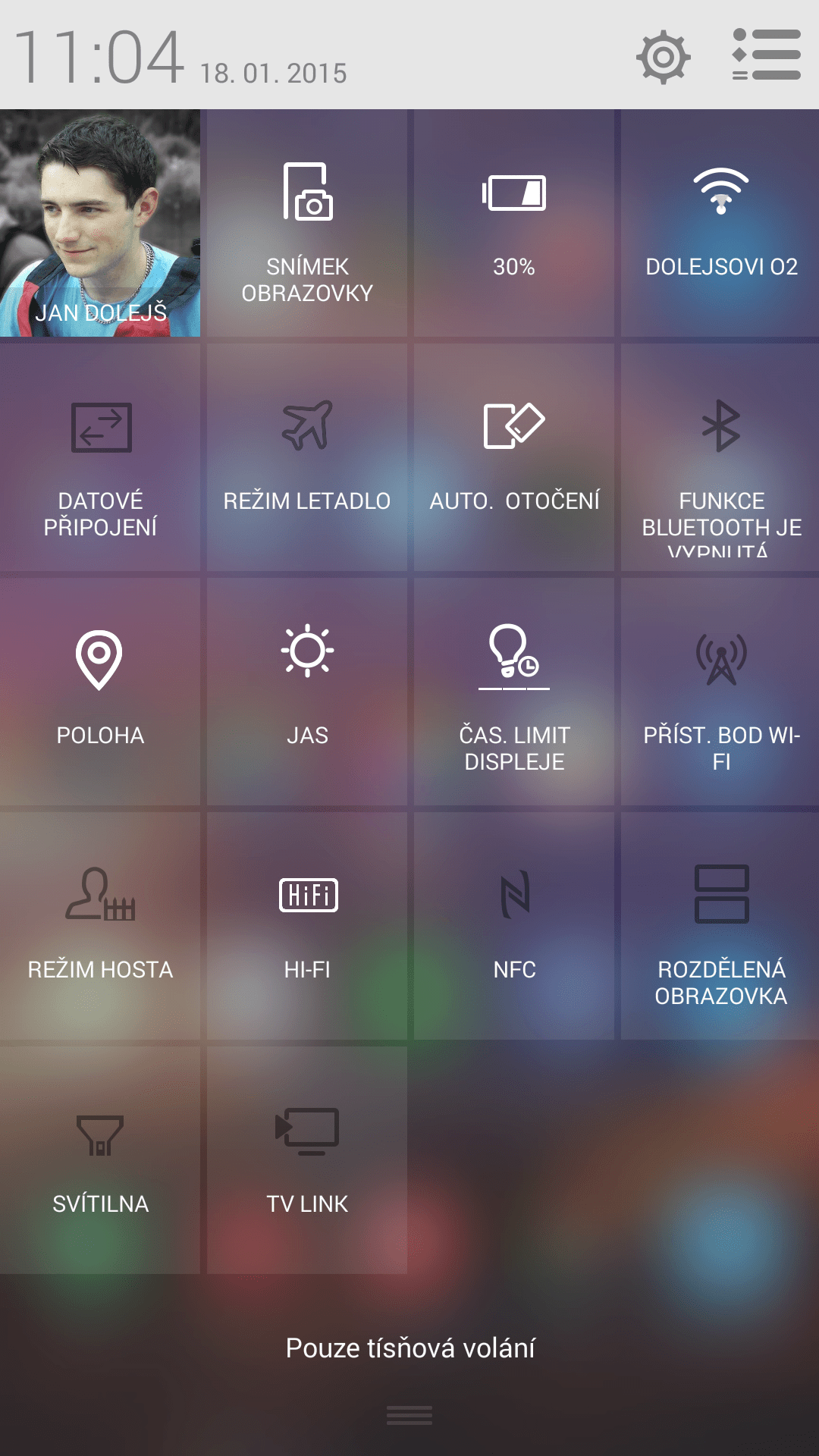The width and height of the screenshot is (819, 1456).
Task: Open settings via the gear icon
Action: [x=663, y=57]
